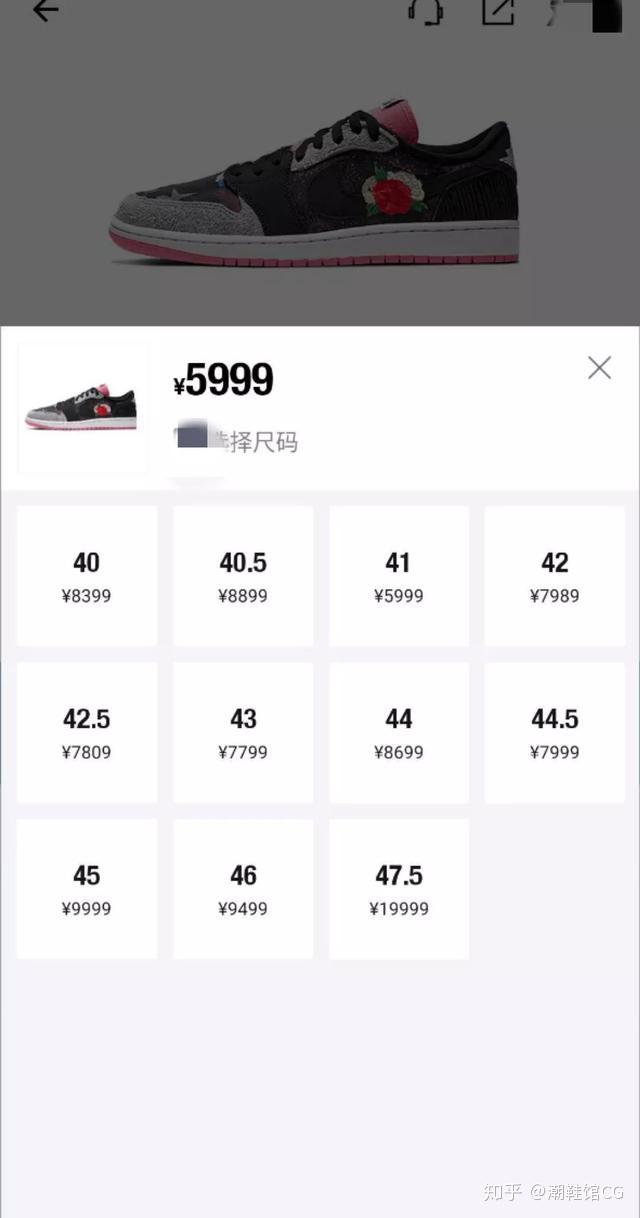640x1218 pixels.
Task: Select size 40 for ¥8399
Action: tap(87, 576)
